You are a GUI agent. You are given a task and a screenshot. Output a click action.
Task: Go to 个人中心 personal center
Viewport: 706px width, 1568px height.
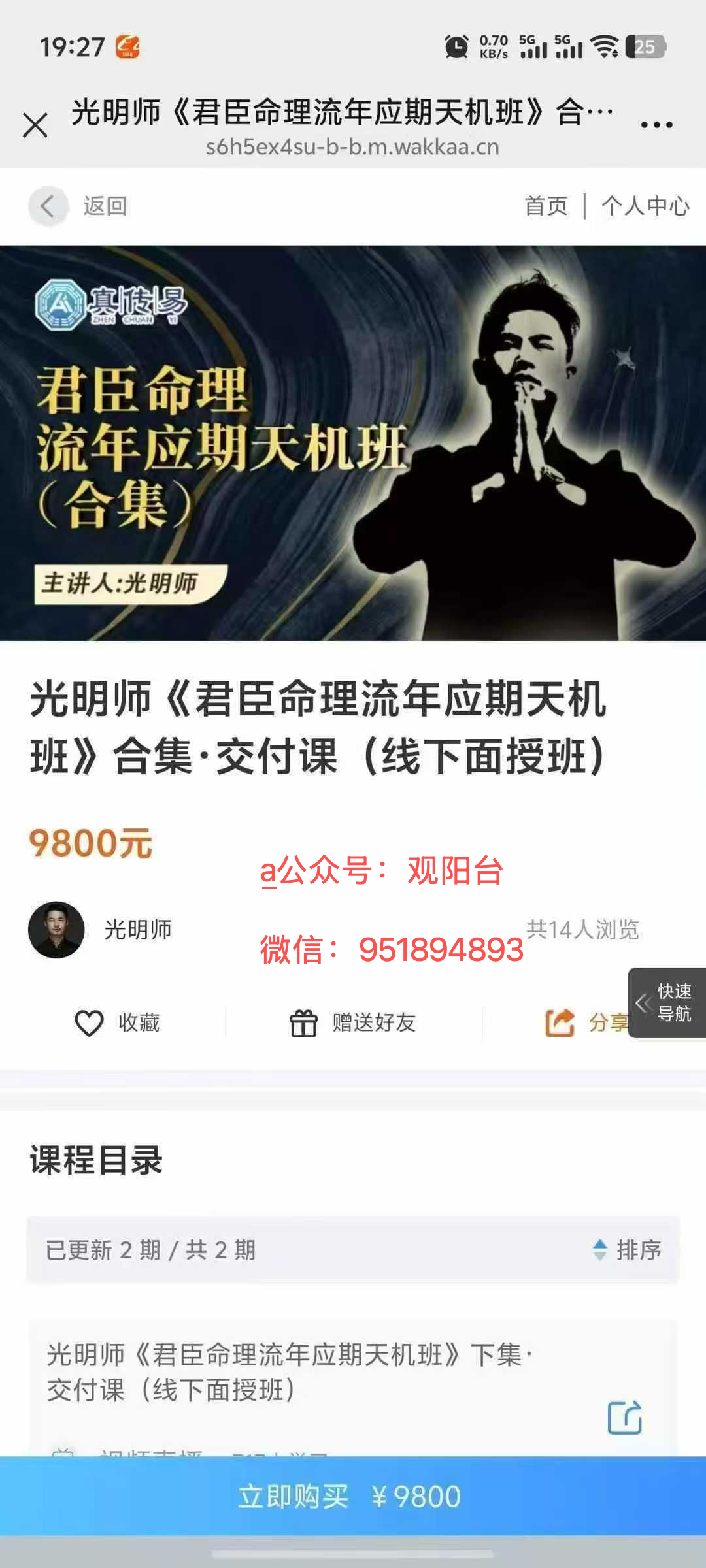coord(645,206)
